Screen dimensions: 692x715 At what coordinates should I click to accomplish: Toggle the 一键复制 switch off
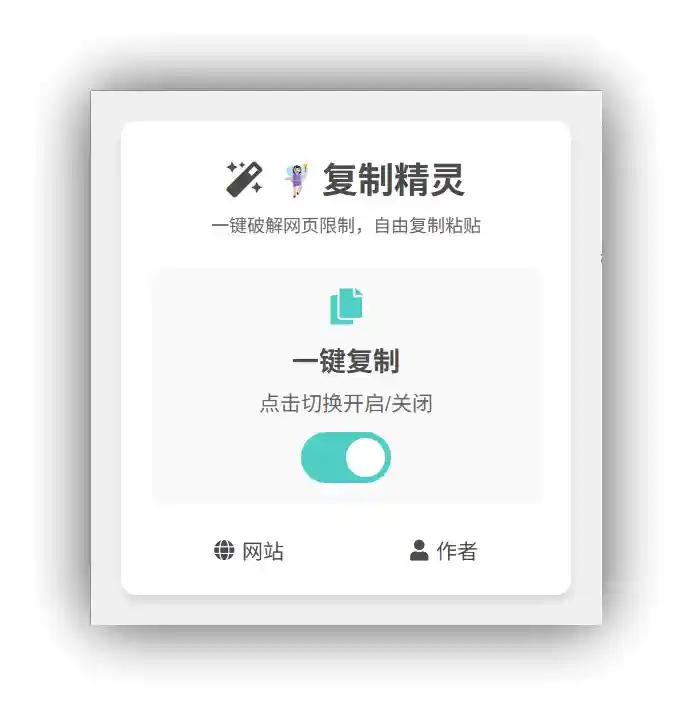[x=346, y=458]
